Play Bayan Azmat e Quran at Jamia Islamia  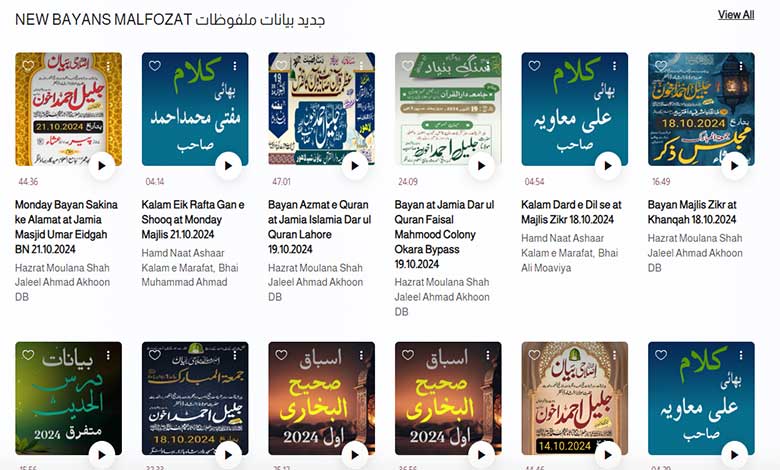355,166
